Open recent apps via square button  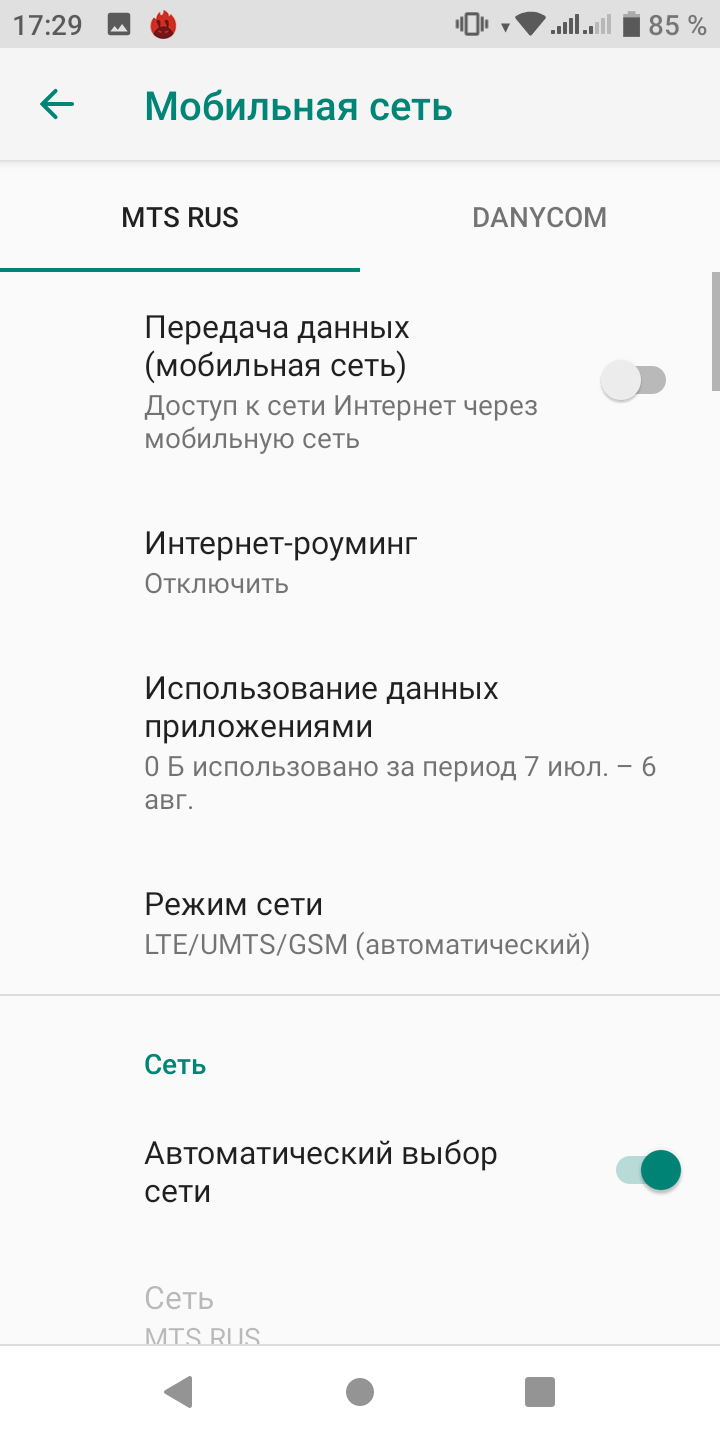[540, 1391]
